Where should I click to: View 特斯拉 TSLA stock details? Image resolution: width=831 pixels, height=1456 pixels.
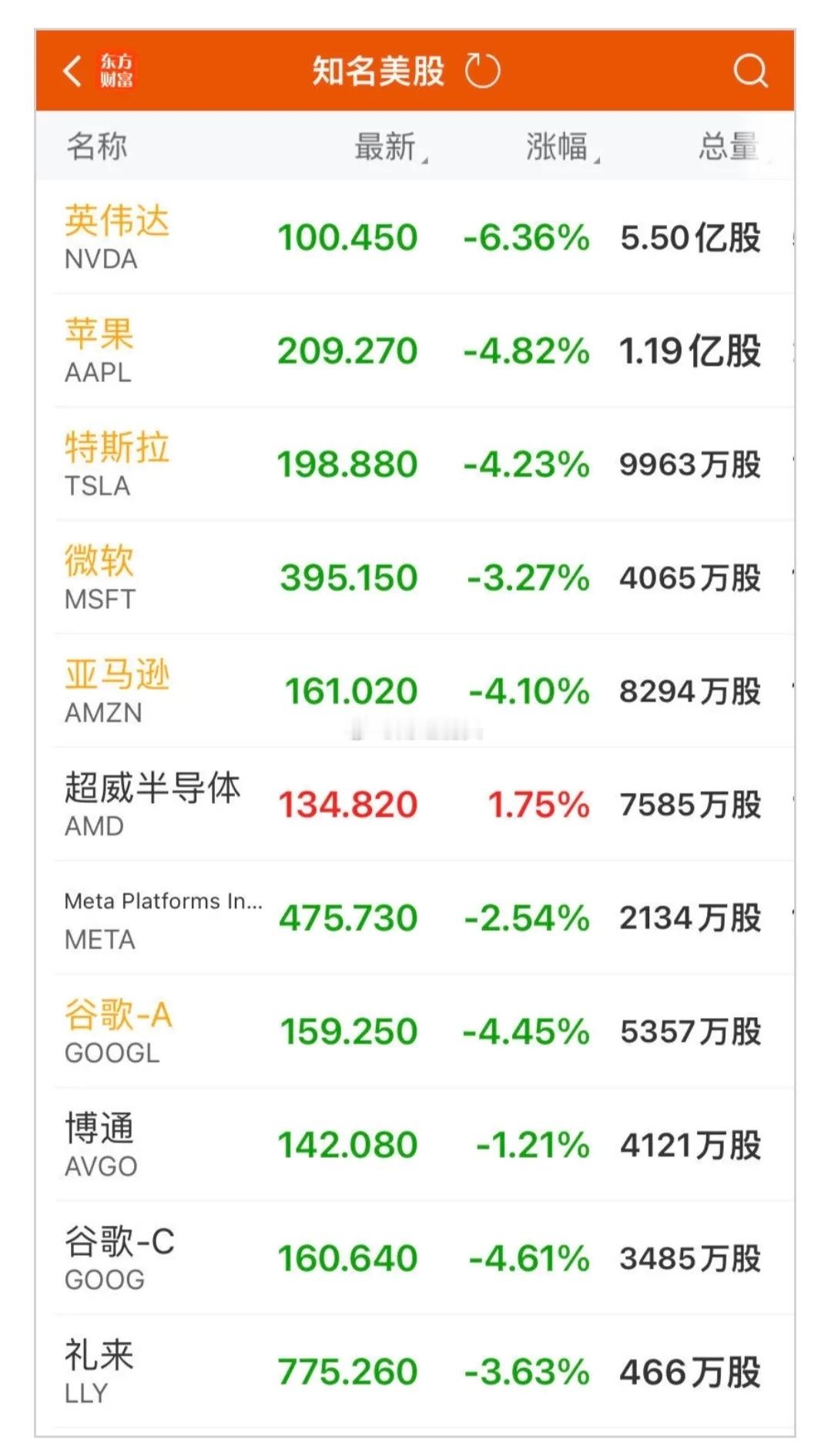415,464
